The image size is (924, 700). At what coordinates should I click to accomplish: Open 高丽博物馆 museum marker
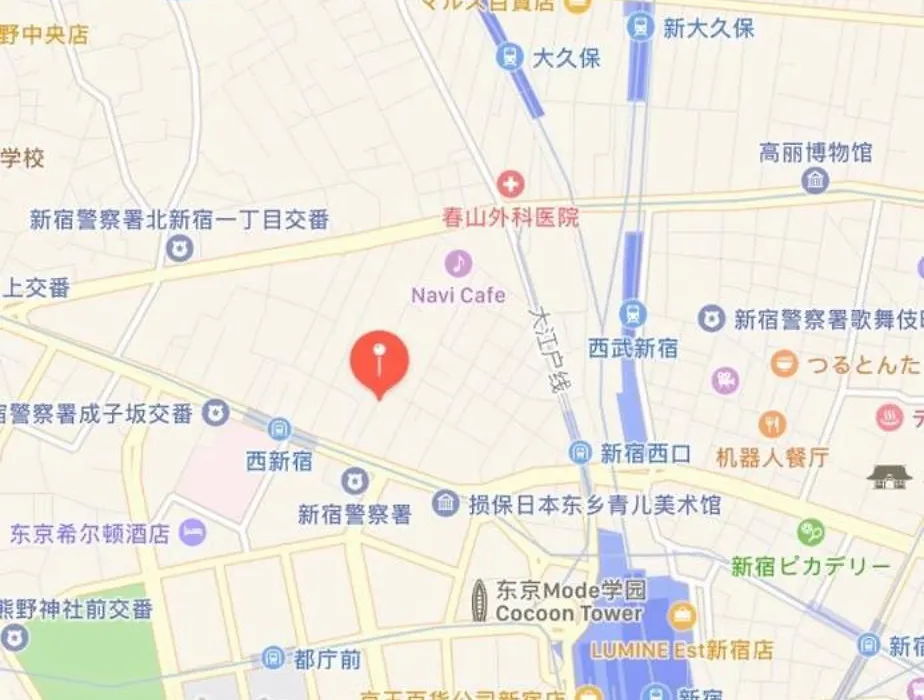[x=816, y=181]
